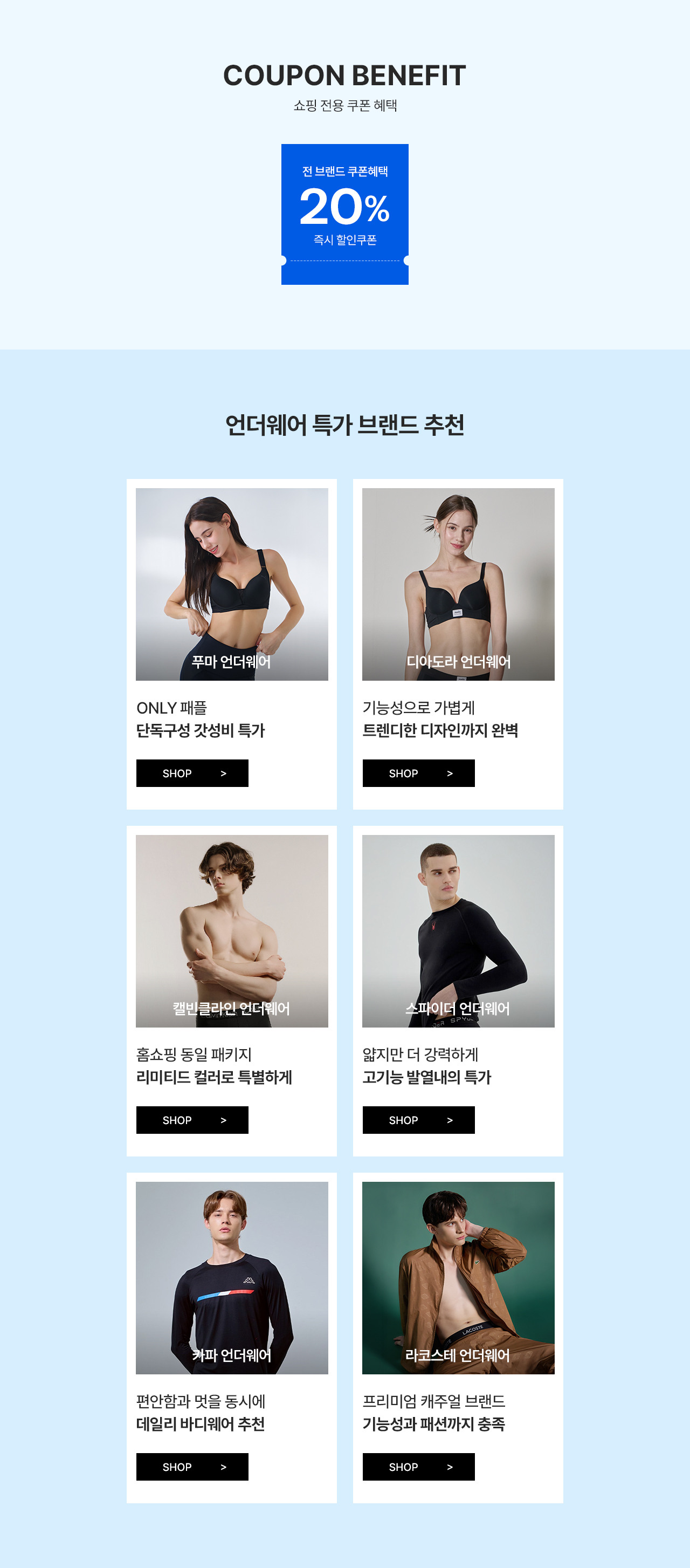
Task: Open the 디아도라 언더웨어 product image
Action: pyautogui.click(x=458, y=584)
